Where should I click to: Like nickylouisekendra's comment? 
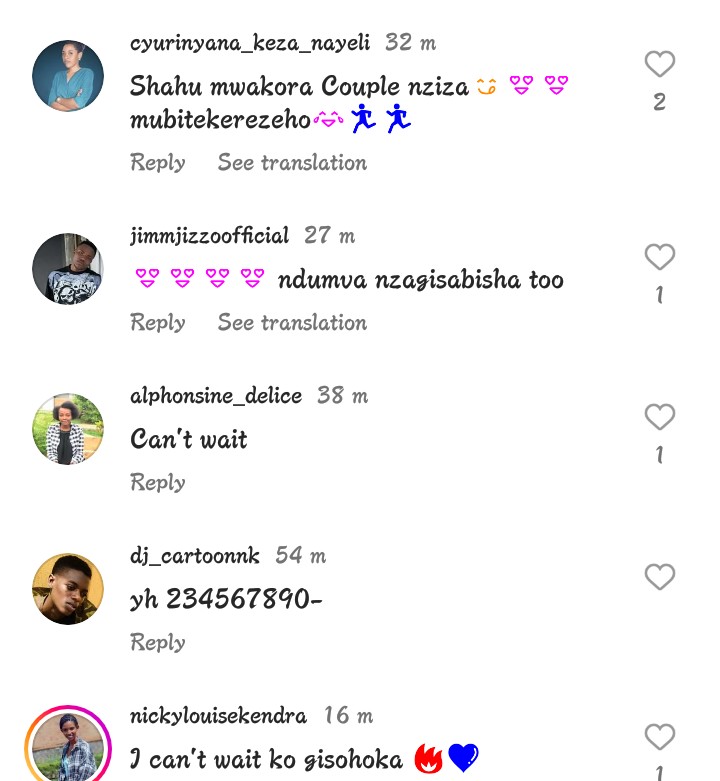[659, 738]
